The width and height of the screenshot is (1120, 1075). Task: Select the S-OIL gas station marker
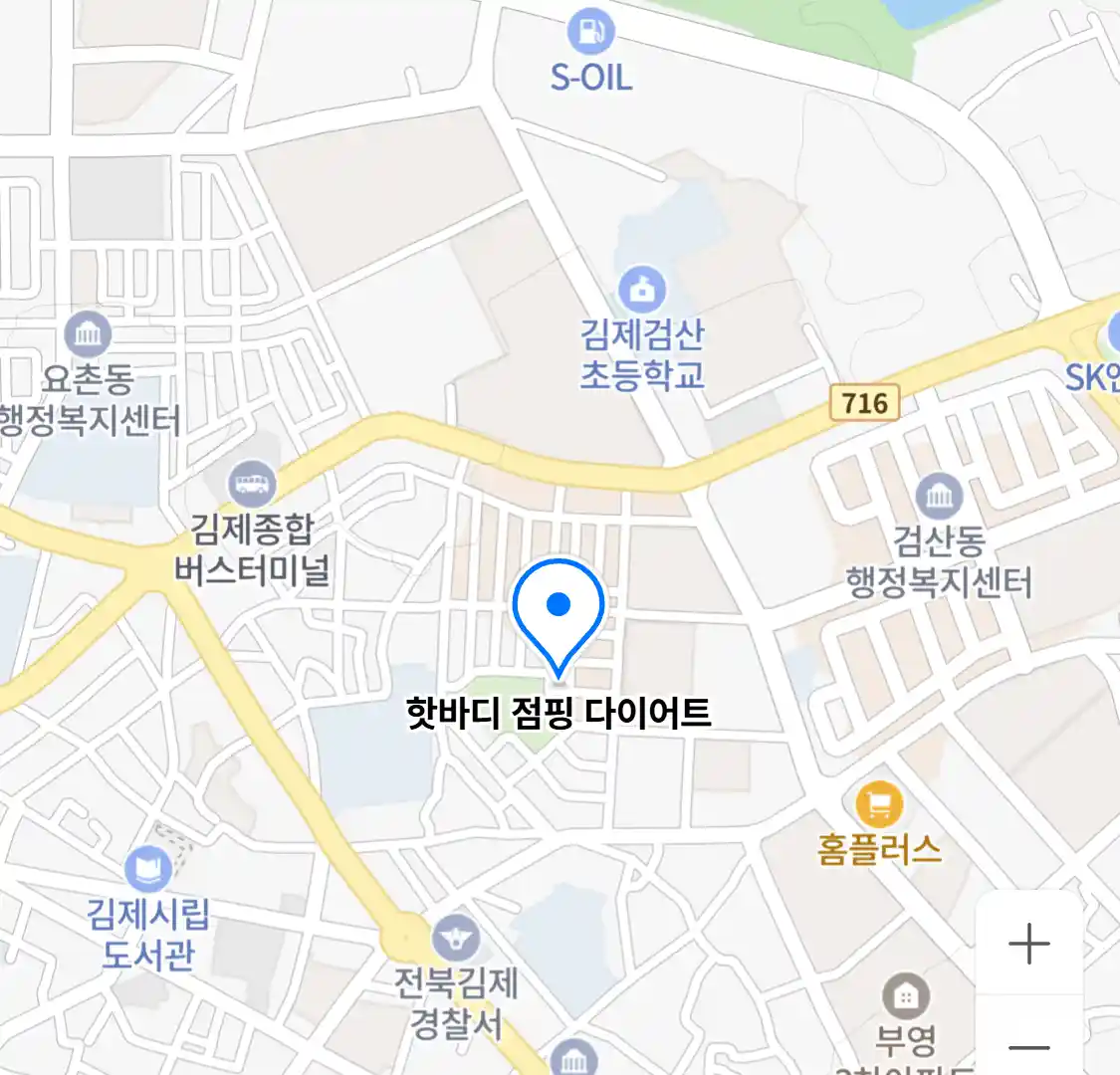[591, 31]
